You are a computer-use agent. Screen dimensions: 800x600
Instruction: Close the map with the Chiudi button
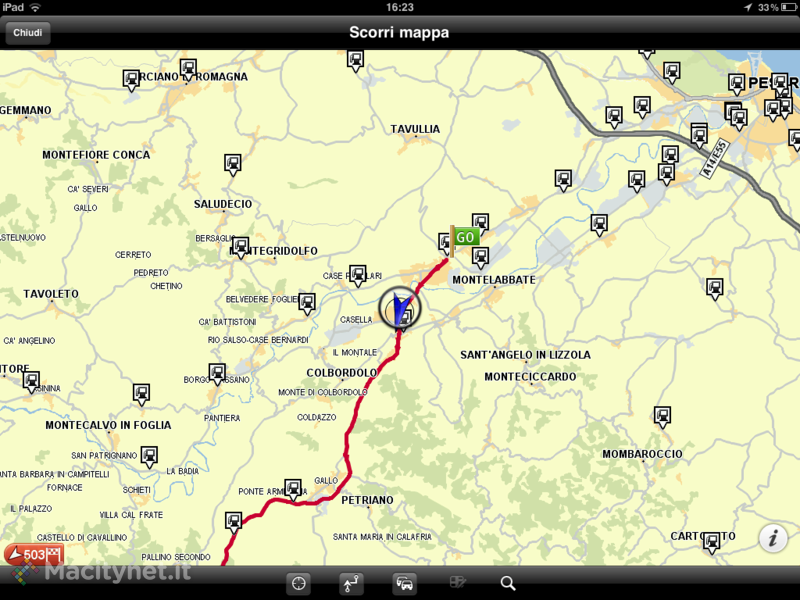tap(27, 33)
